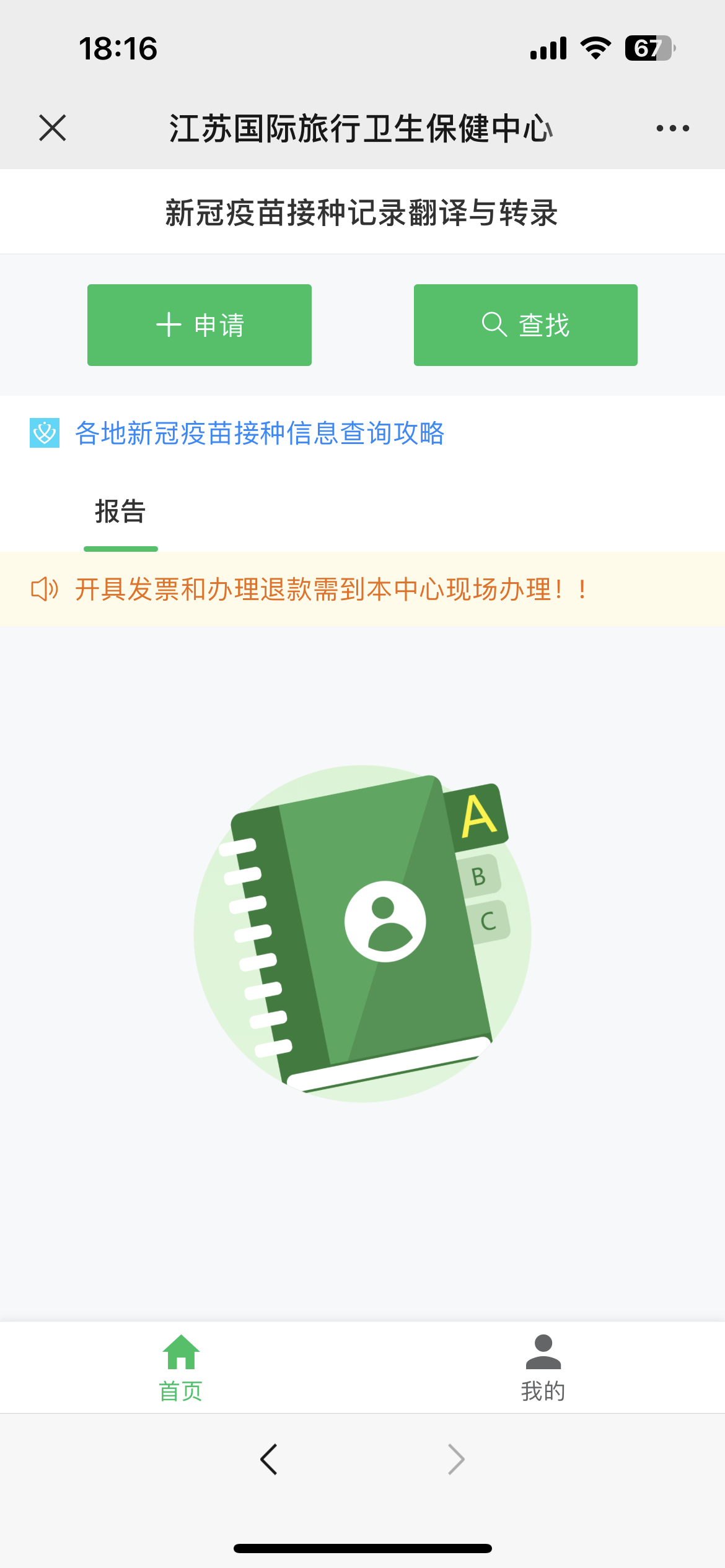The height and width of the screenshot is (1568, 725).
Task: Close the mini program with the X
Action: [x=53, y=128]
